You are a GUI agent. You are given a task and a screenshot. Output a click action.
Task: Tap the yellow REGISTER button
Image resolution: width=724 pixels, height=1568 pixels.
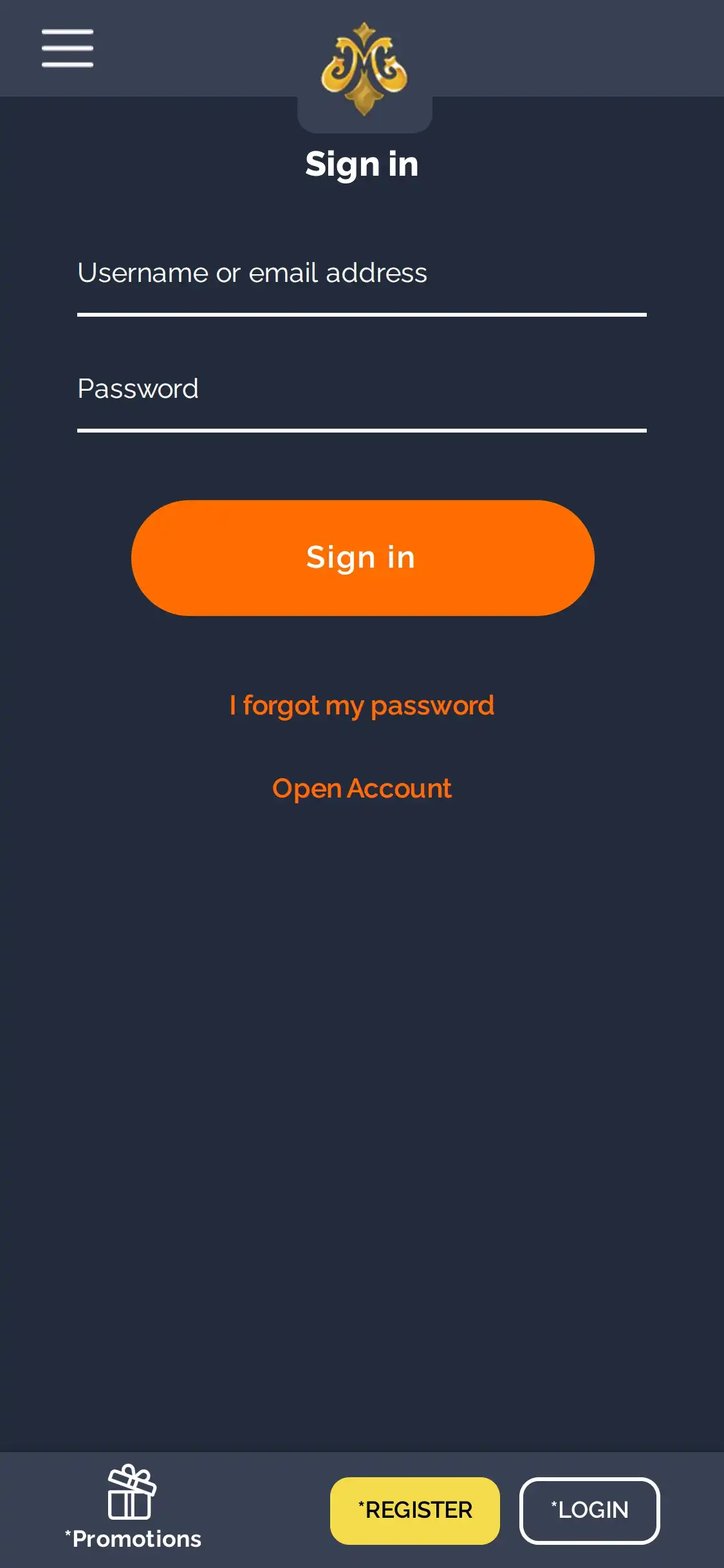[x=415, y=1510]
